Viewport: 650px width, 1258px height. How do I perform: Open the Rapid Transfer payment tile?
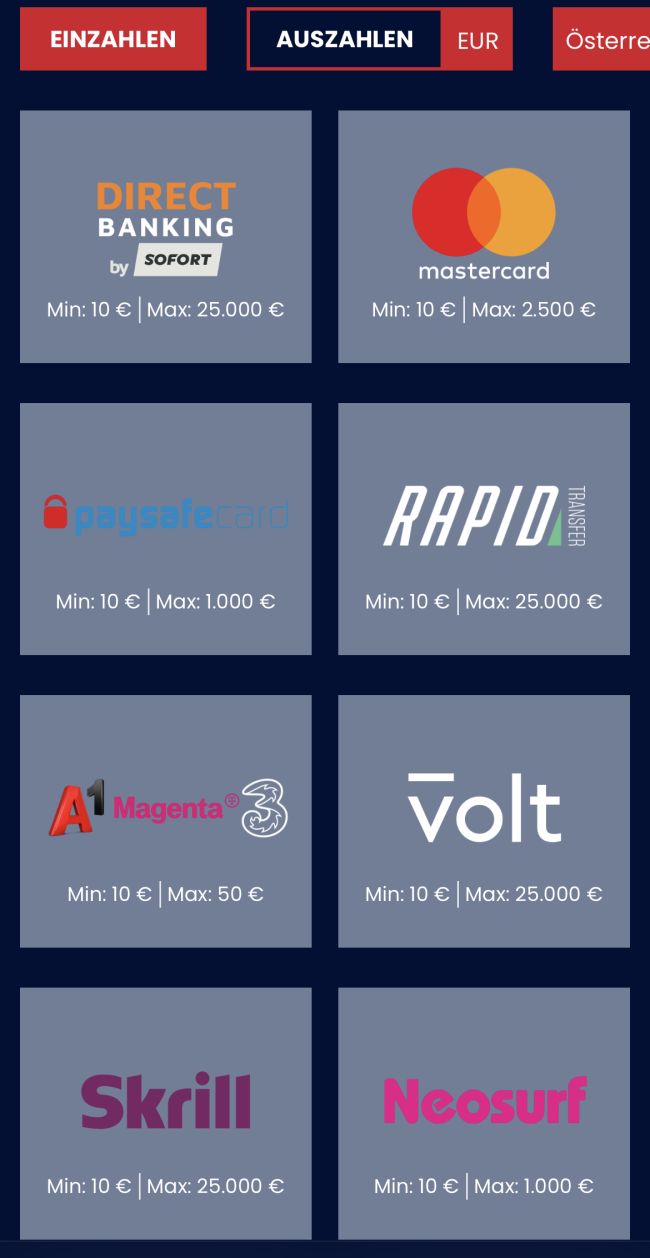pos(484,529)
